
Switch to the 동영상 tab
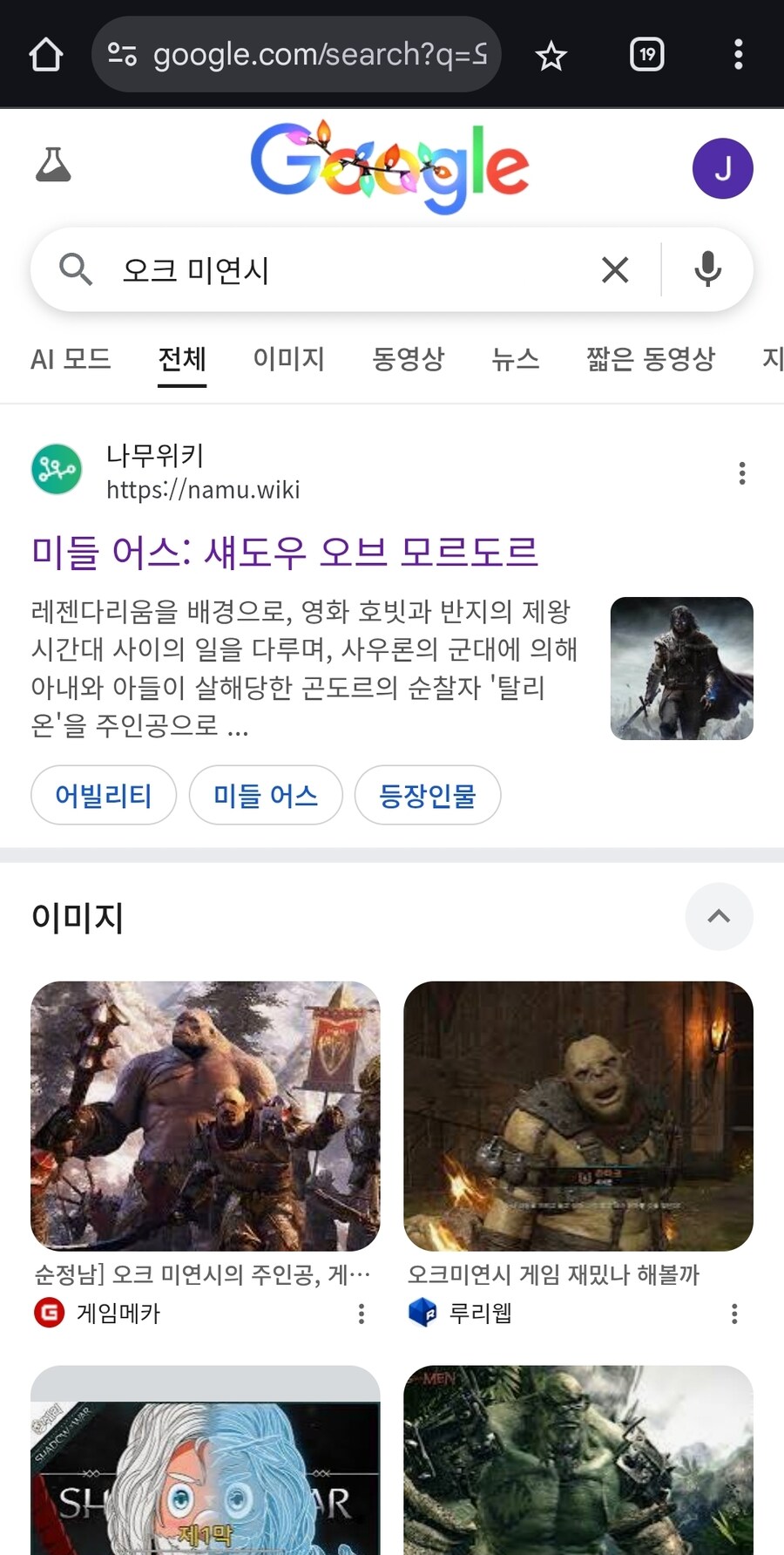coord(408,359)
